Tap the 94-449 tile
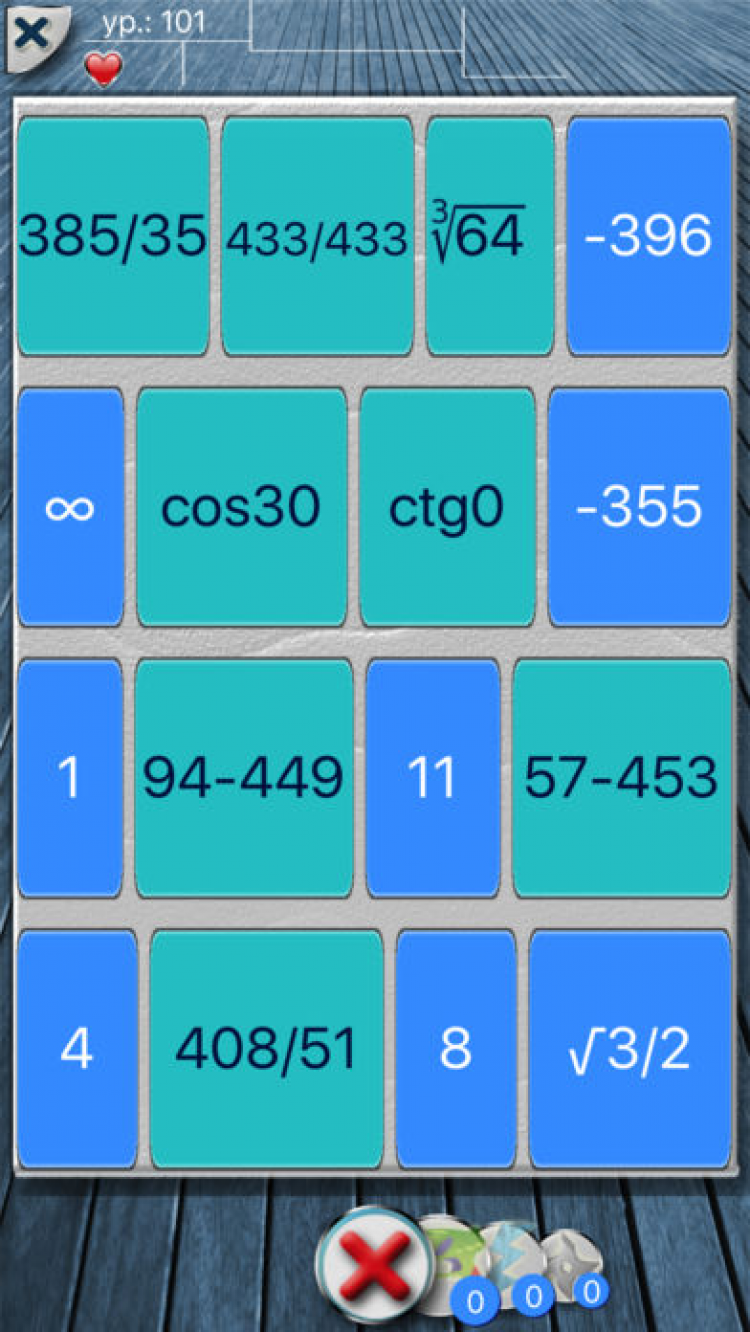The width and height of the screenshot is (750, 1332). pos(243,778)
